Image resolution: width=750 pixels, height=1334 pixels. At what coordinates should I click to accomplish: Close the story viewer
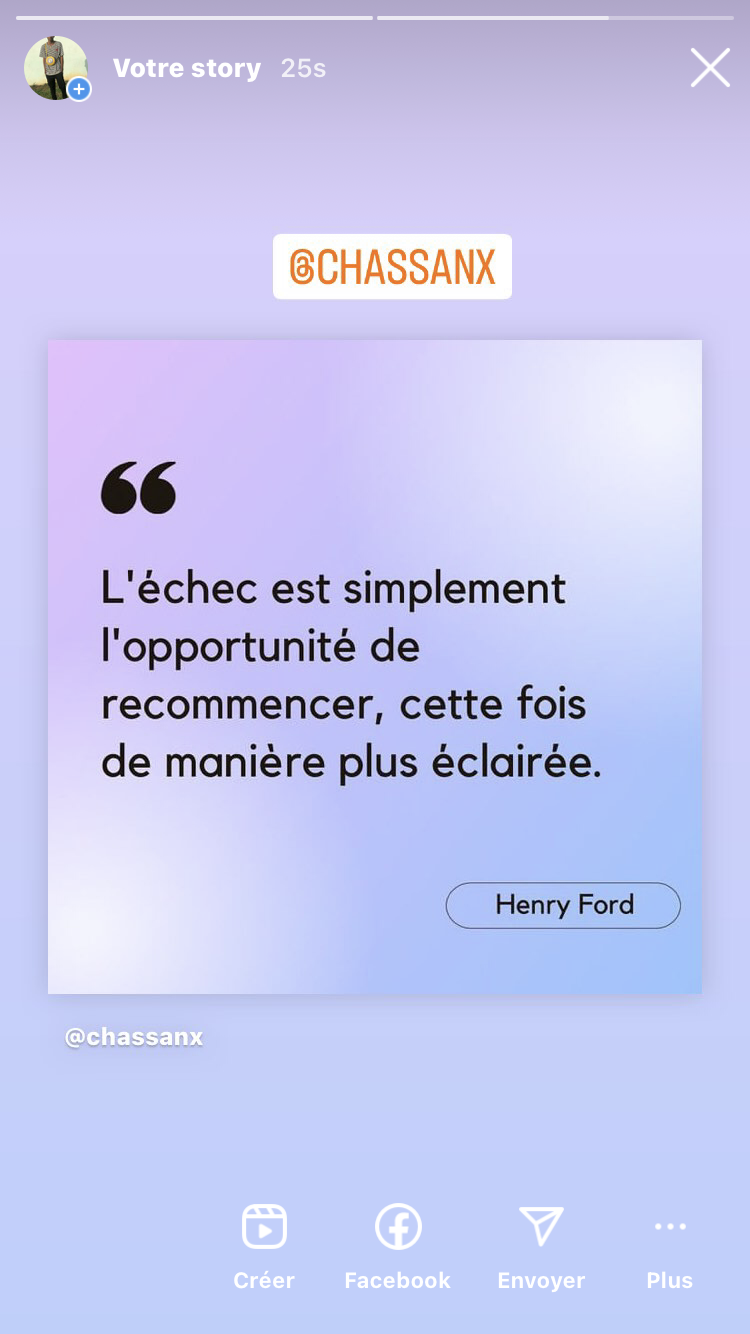[710, 68]
